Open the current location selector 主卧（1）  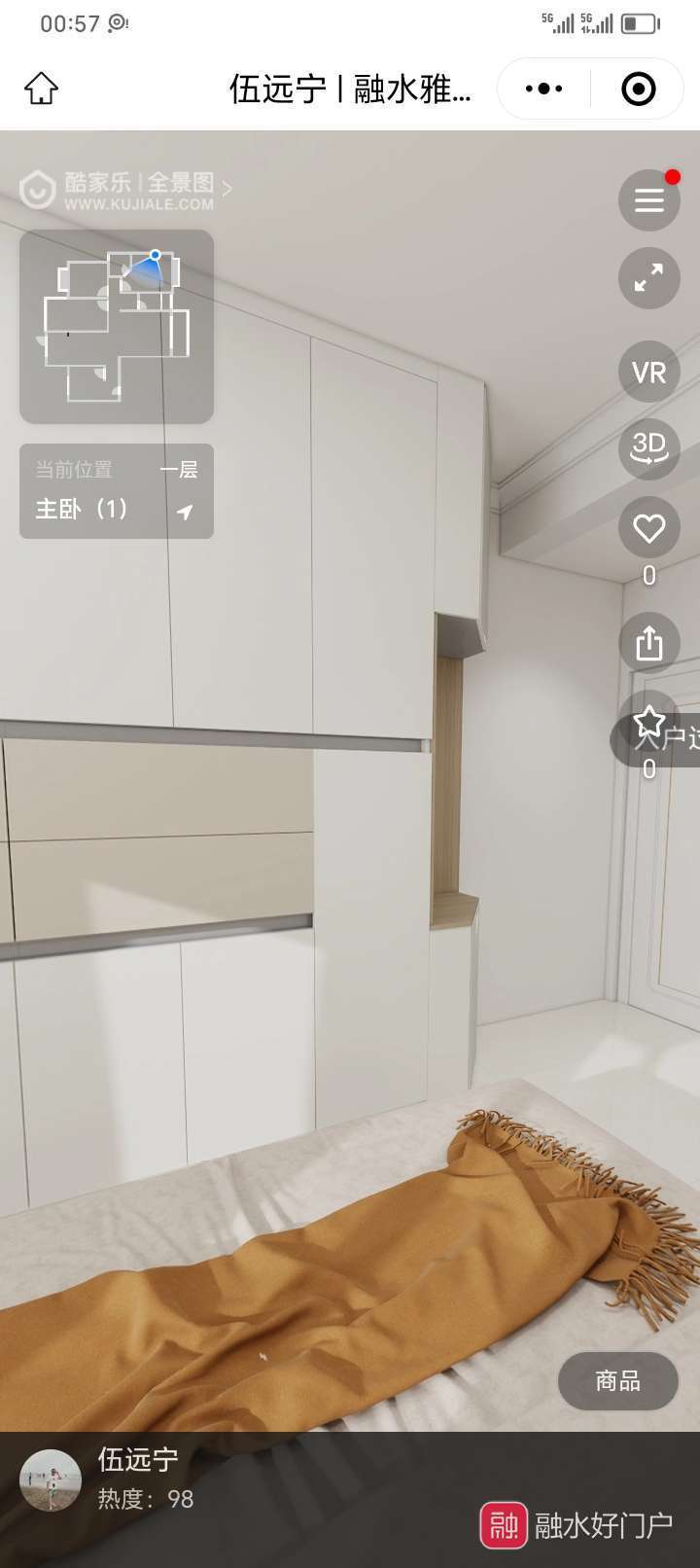[x=117, y=491]
